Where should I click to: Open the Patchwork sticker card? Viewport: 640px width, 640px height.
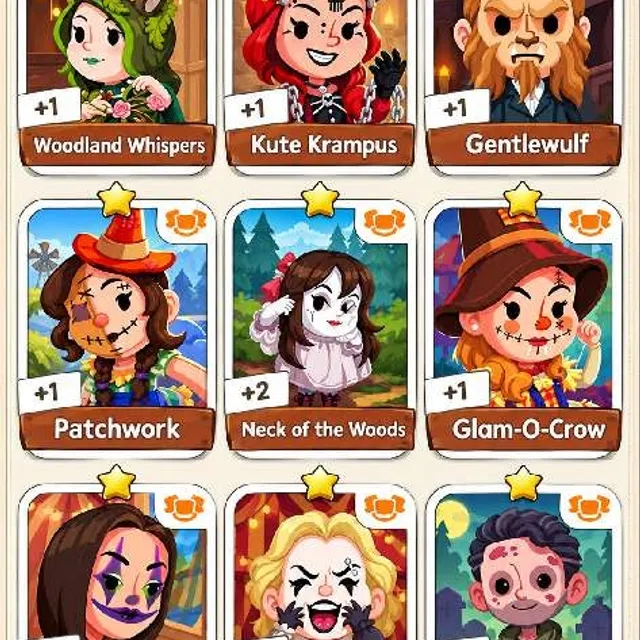click(117, 329)
